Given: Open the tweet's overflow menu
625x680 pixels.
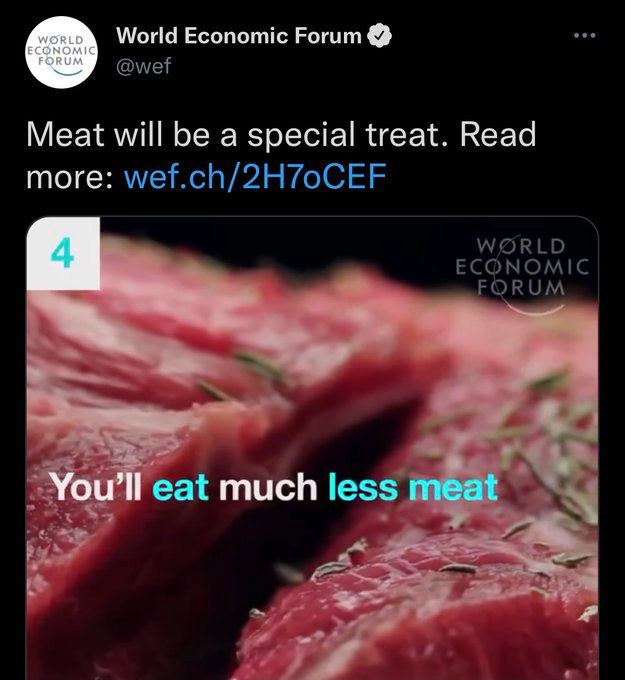Looking at the screenshot, I should (584, 37).
